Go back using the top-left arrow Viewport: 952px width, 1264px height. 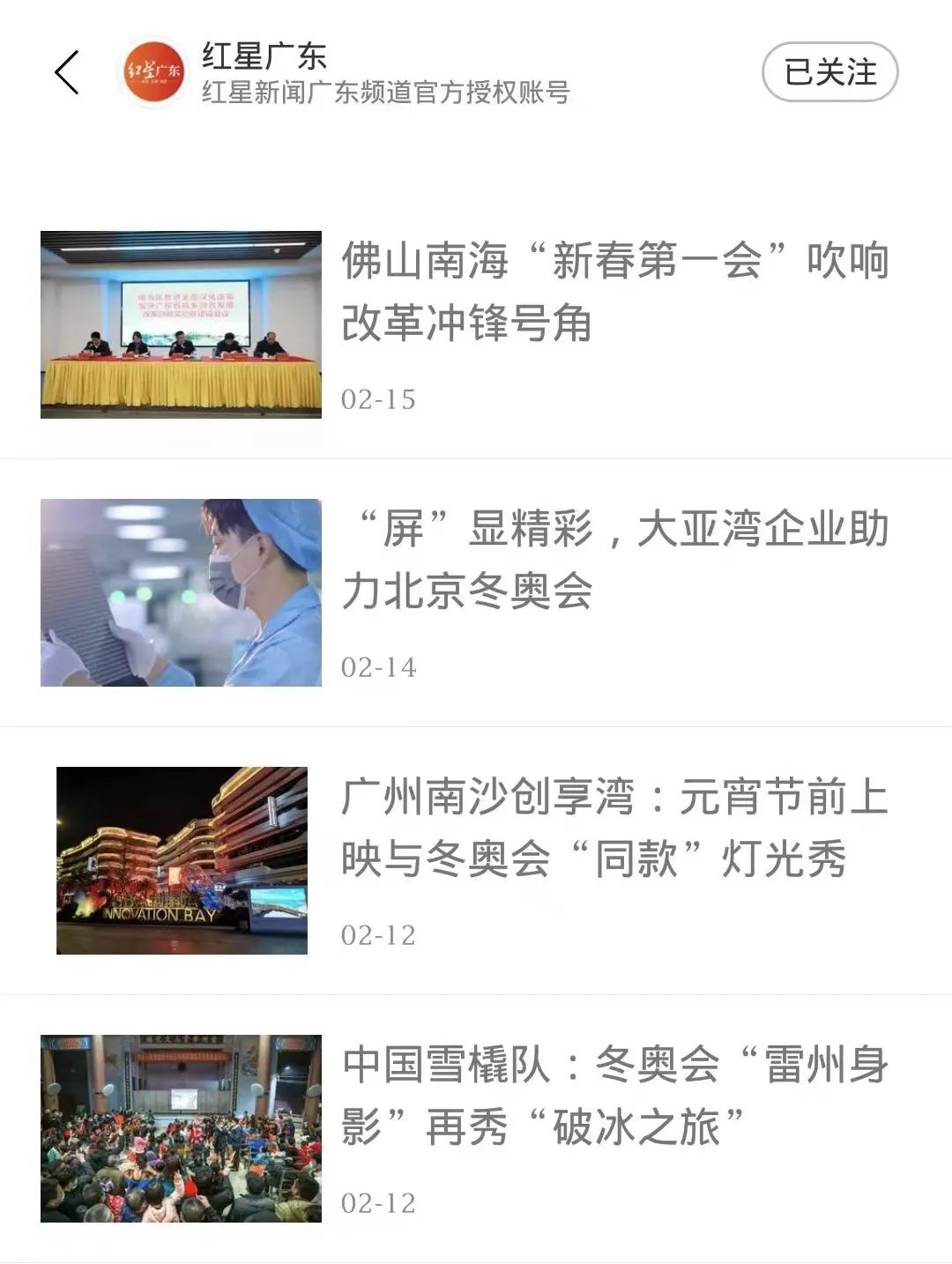[67, 72]
